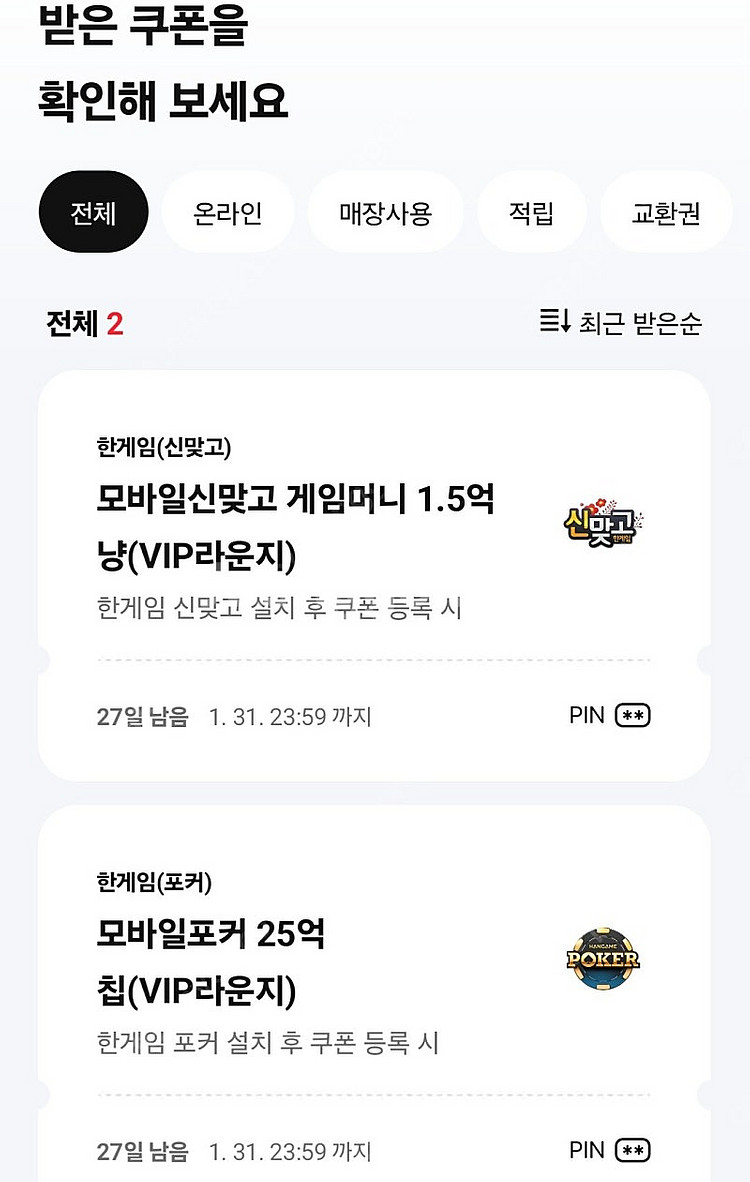Switch to the 온라인 coupon tab

[227, 212]
